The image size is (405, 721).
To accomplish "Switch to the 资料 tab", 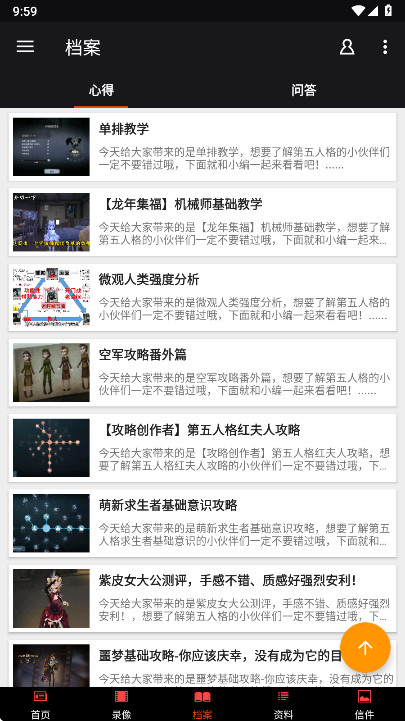I will (x=283, y=704).
